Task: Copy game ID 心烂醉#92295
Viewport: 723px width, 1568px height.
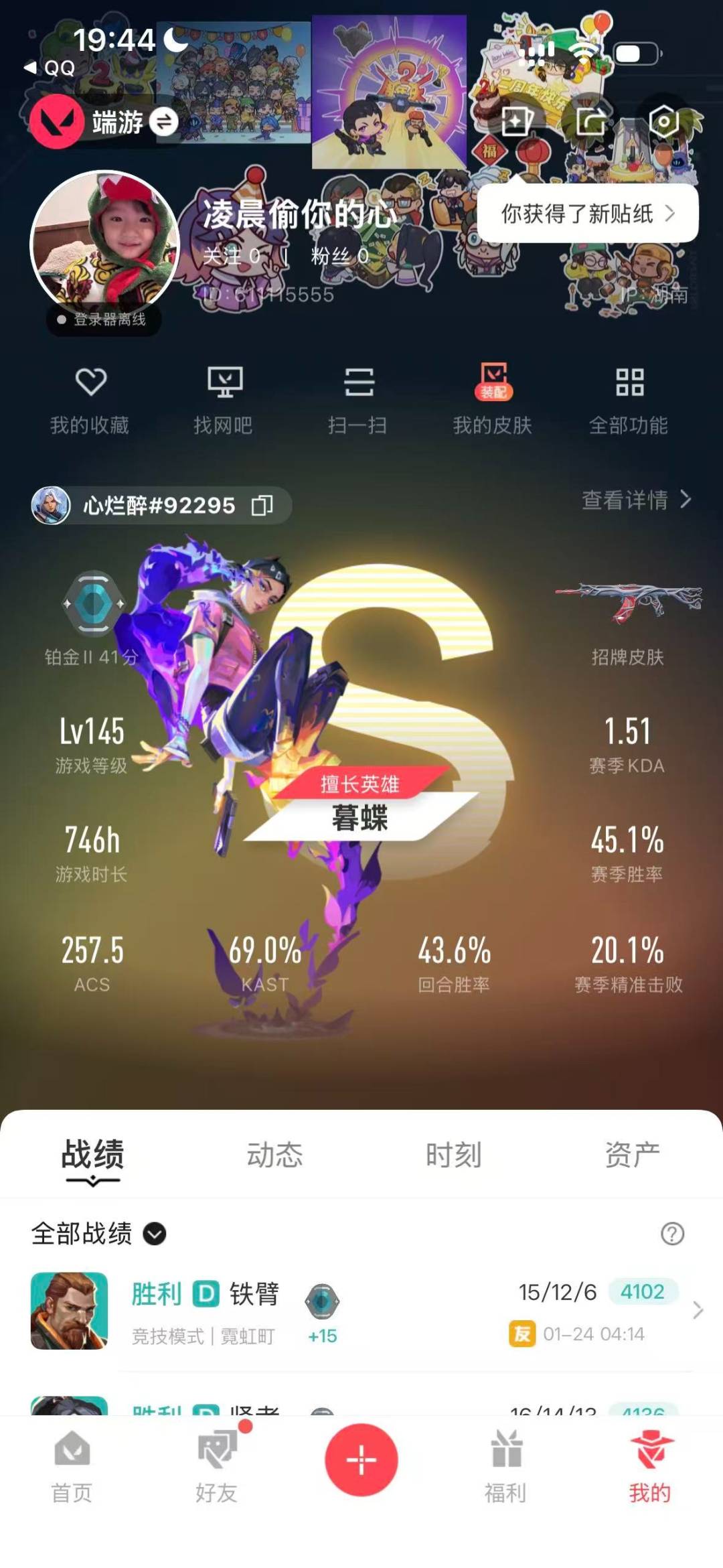Action: click(262, 505)
